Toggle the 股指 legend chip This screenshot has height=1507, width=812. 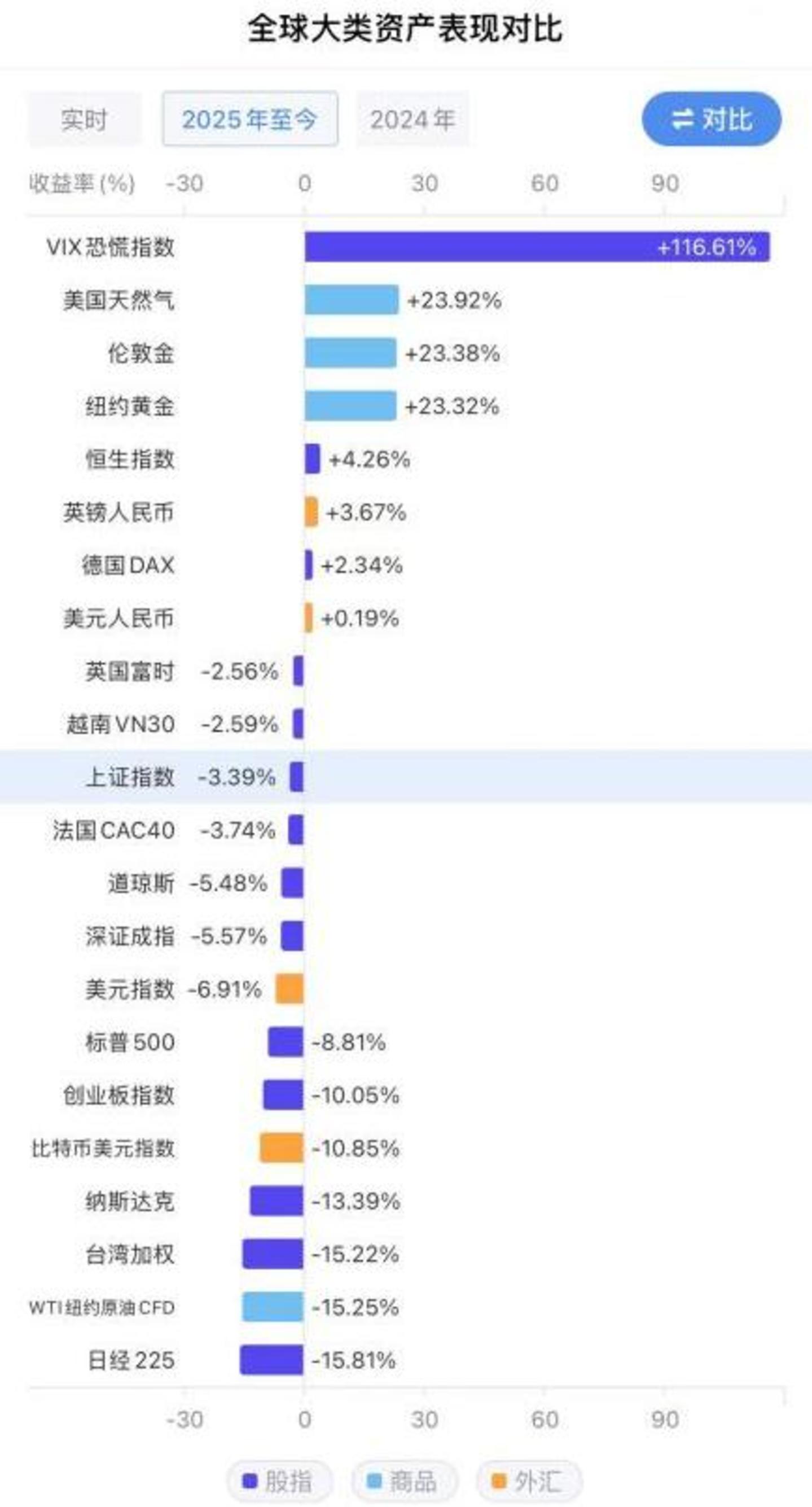tap(279, 1482)
